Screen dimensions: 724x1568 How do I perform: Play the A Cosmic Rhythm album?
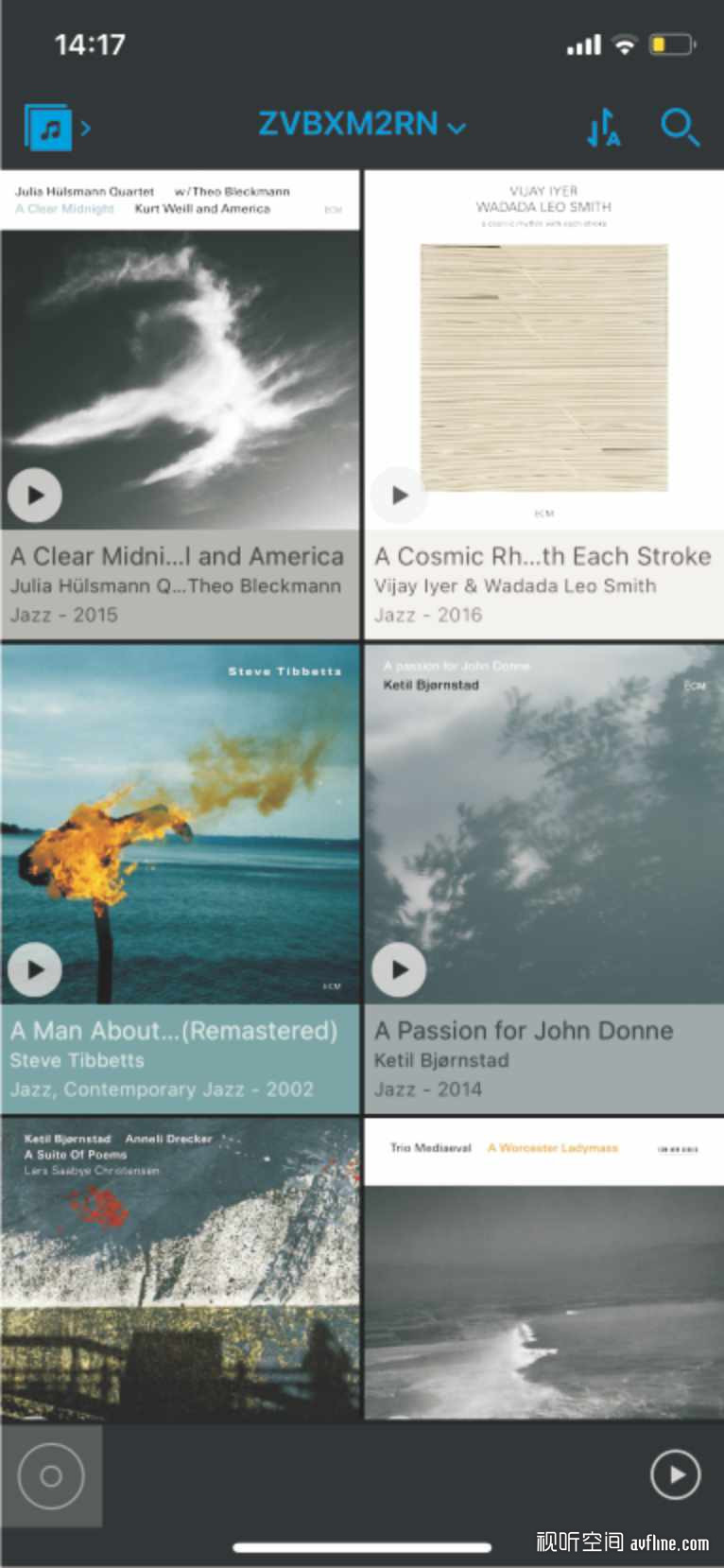click(399, 495)
